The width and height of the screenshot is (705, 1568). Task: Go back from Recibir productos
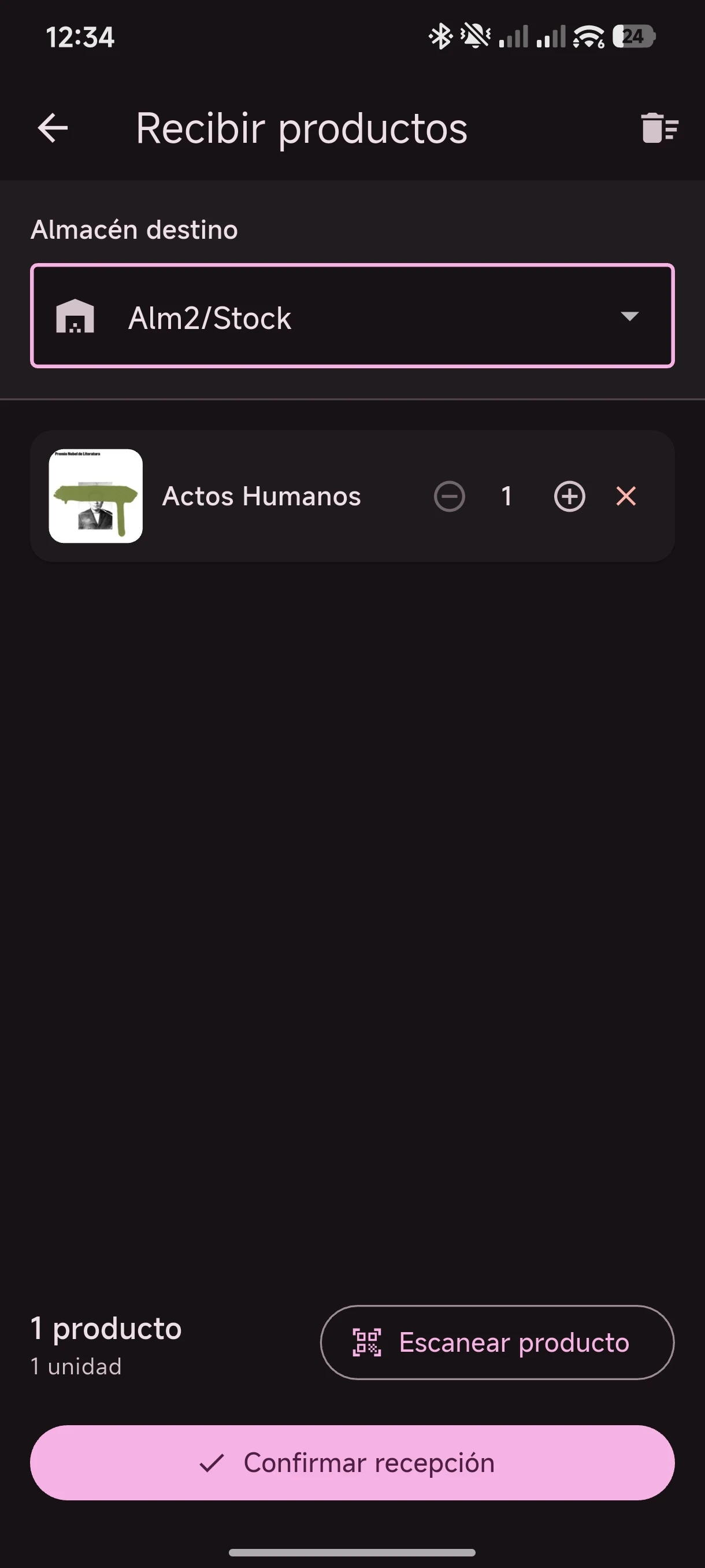pyautogui.click(x=53, y=128)
